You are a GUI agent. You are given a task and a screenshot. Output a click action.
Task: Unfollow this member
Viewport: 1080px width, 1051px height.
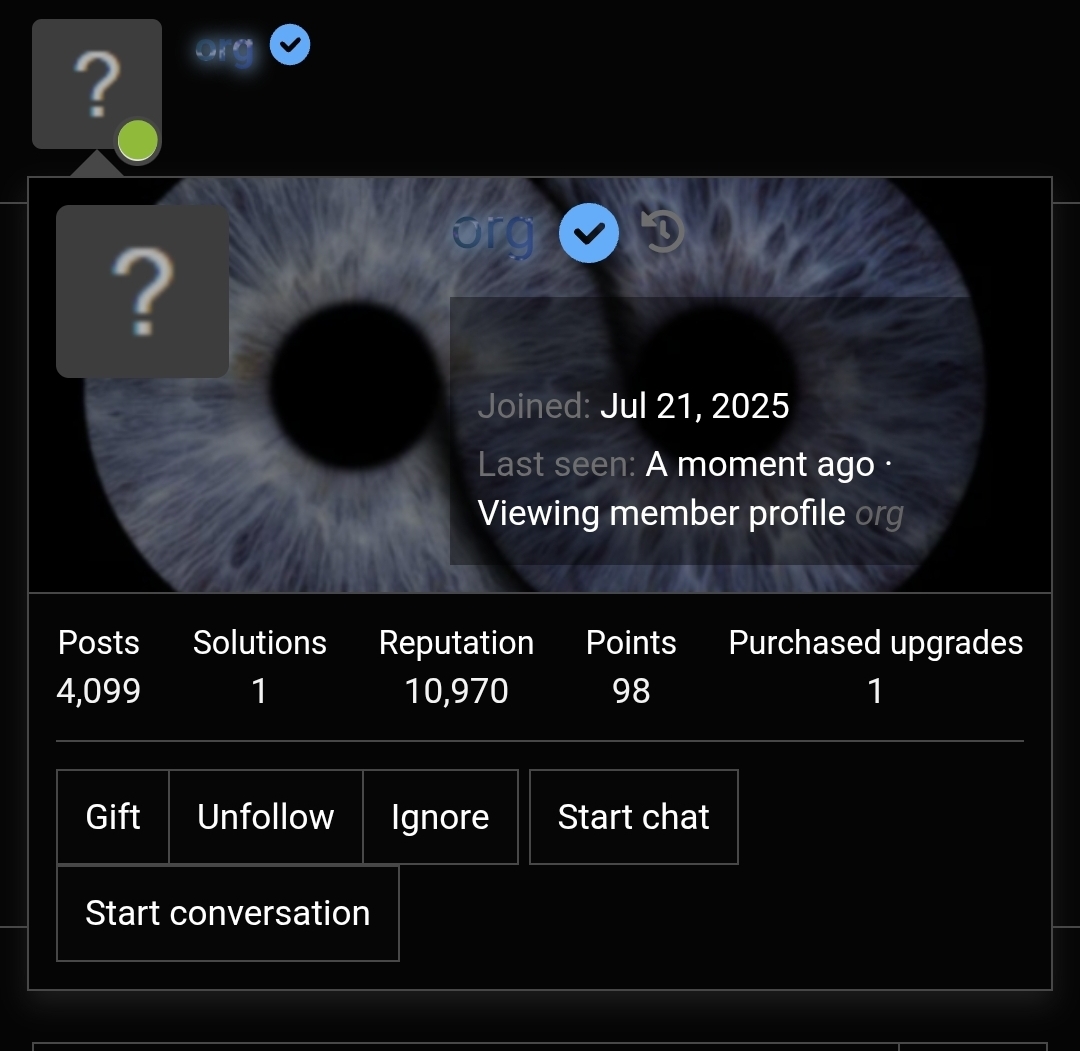pyautogui.click(x=266, y=817)
